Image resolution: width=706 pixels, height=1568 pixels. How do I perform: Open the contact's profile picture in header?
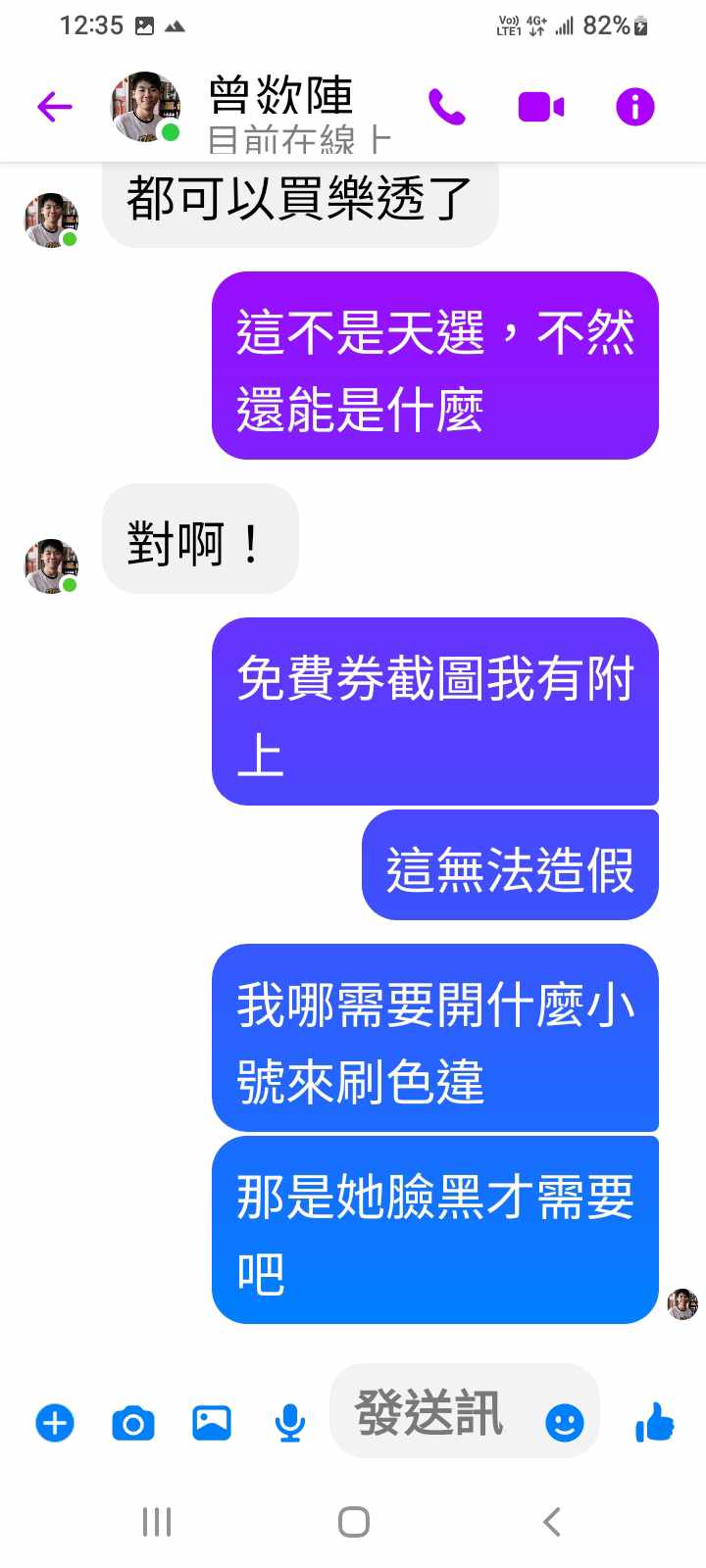click(145, 106)
